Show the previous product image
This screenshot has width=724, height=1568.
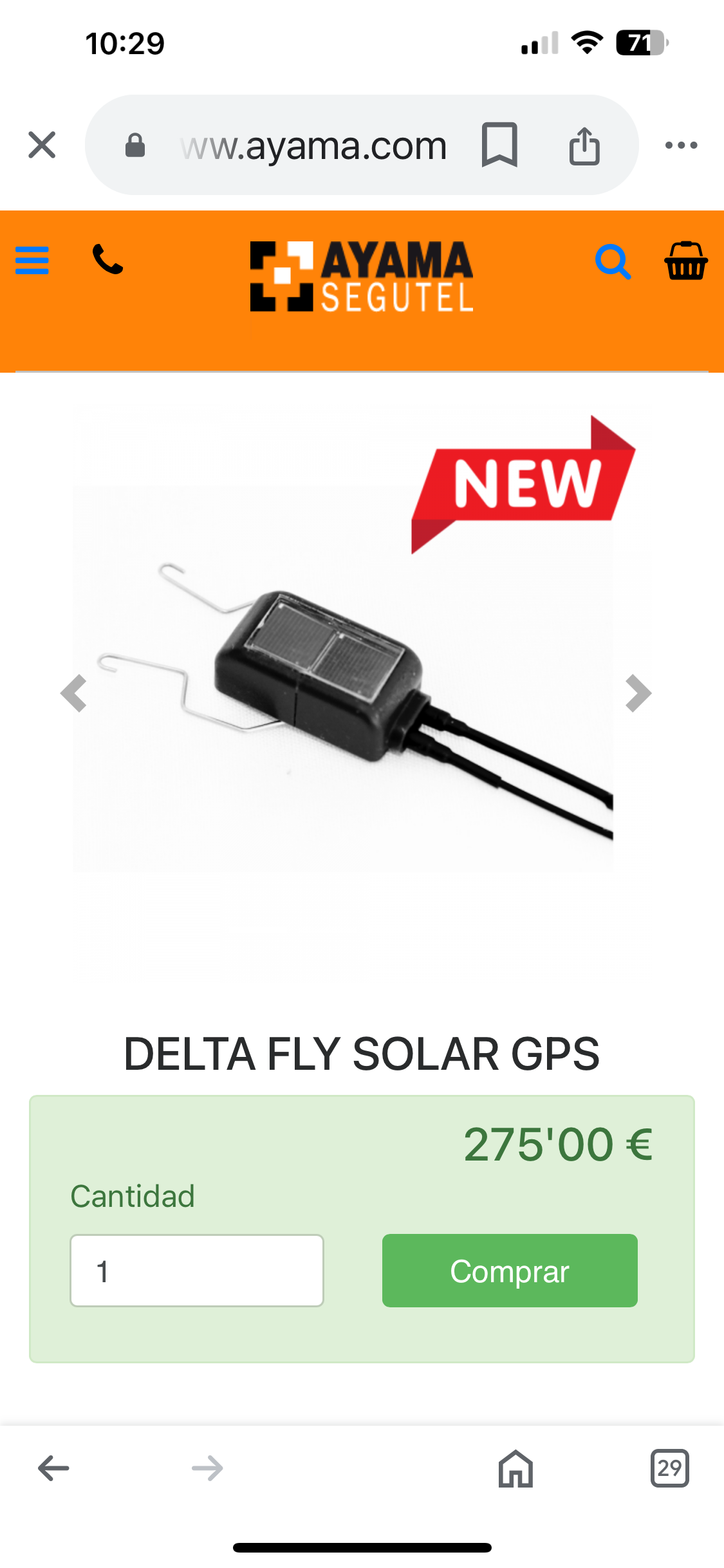[73, 693]
